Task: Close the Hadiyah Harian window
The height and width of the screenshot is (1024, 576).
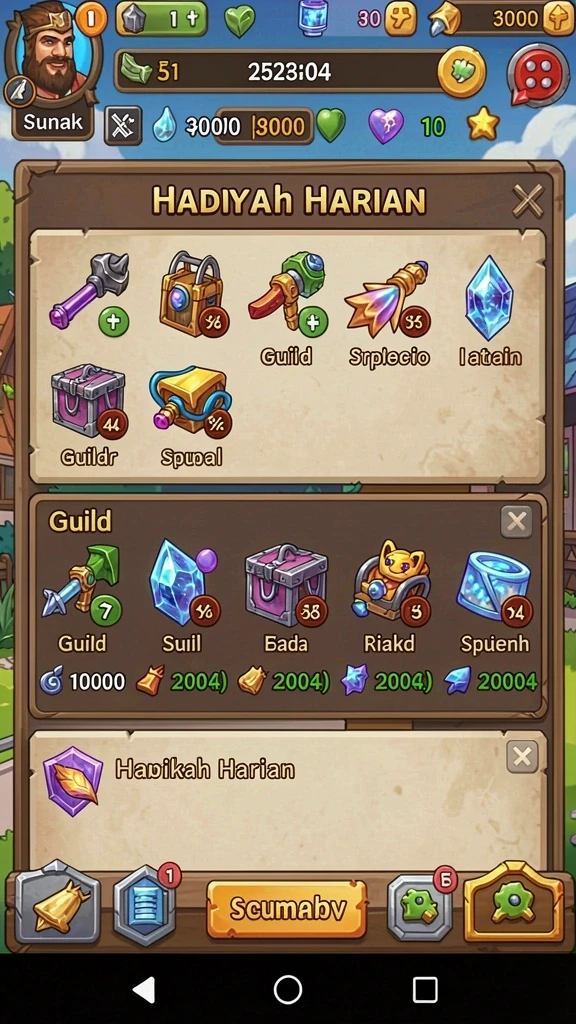Action: click(x=528, y=200)
